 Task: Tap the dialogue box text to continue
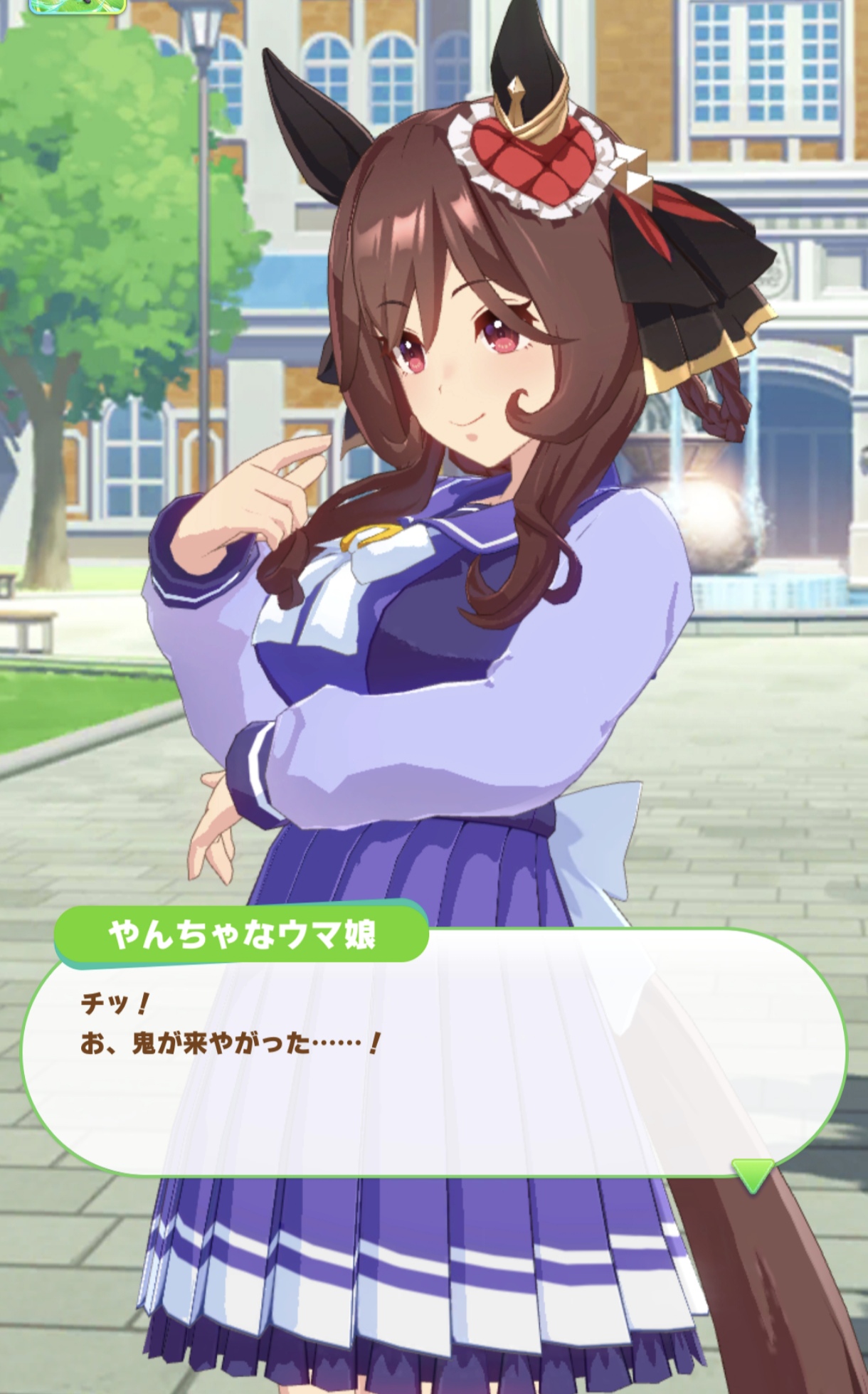click(x=231, y=1024)
